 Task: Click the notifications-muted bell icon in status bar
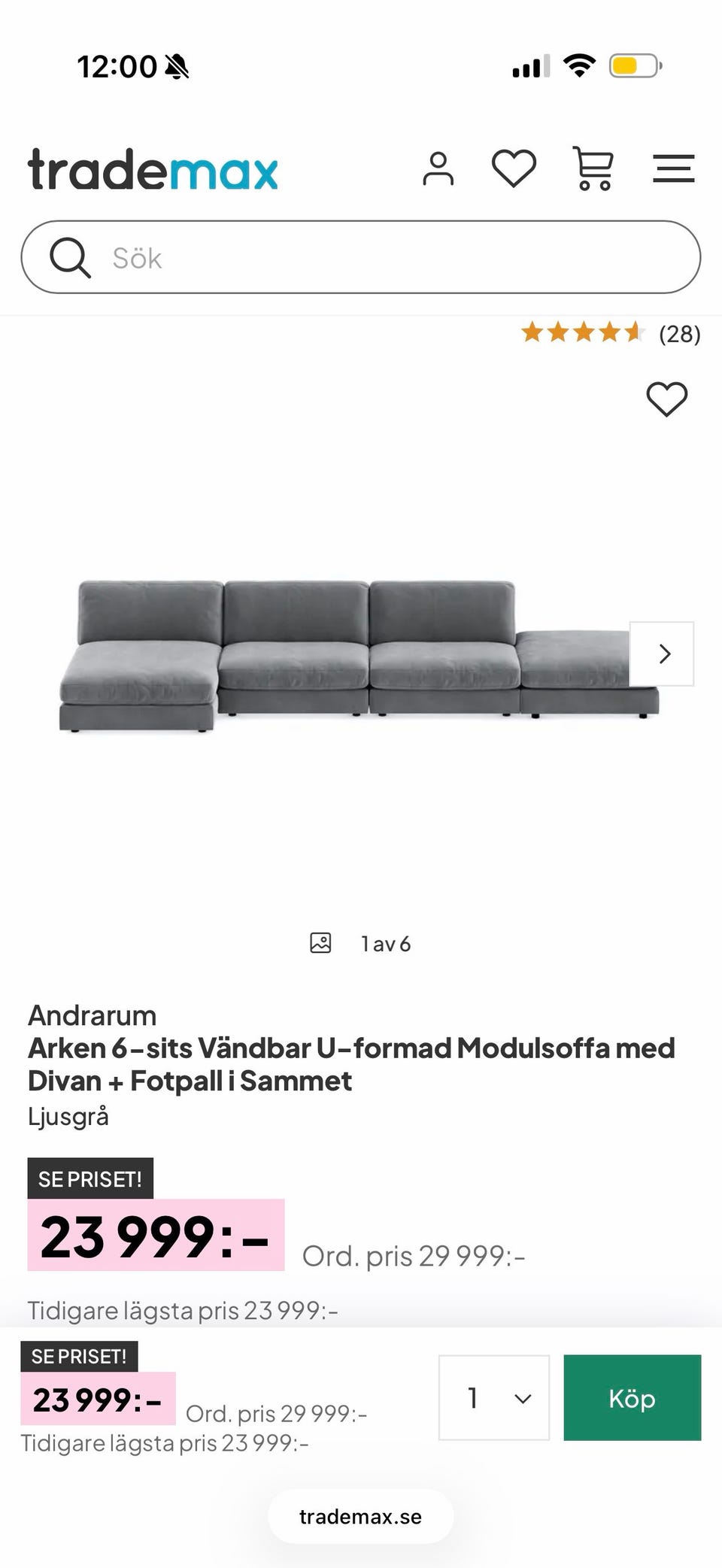click(x=175, y=66)
